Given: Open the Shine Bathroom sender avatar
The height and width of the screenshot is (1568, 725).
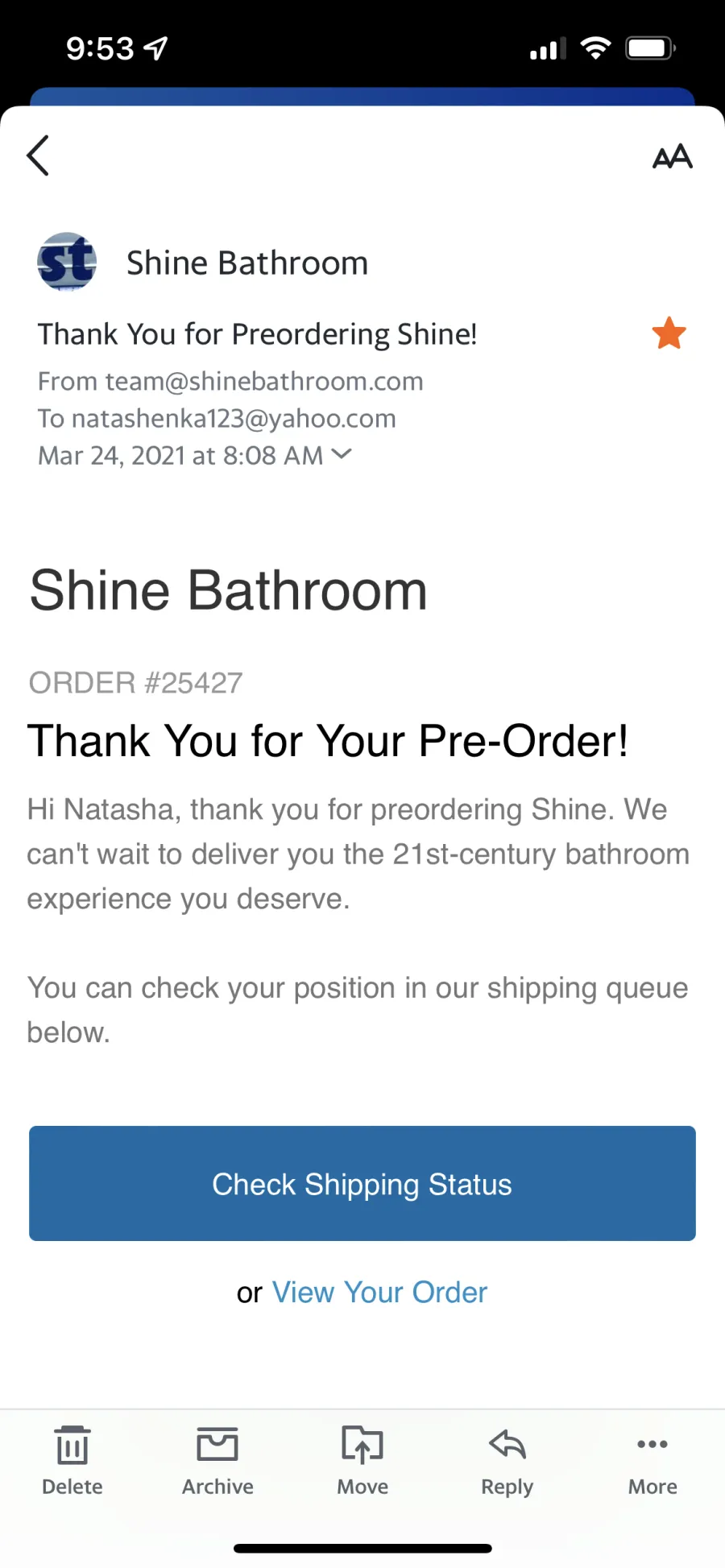Looking at the screenshot, I should 67,262.
